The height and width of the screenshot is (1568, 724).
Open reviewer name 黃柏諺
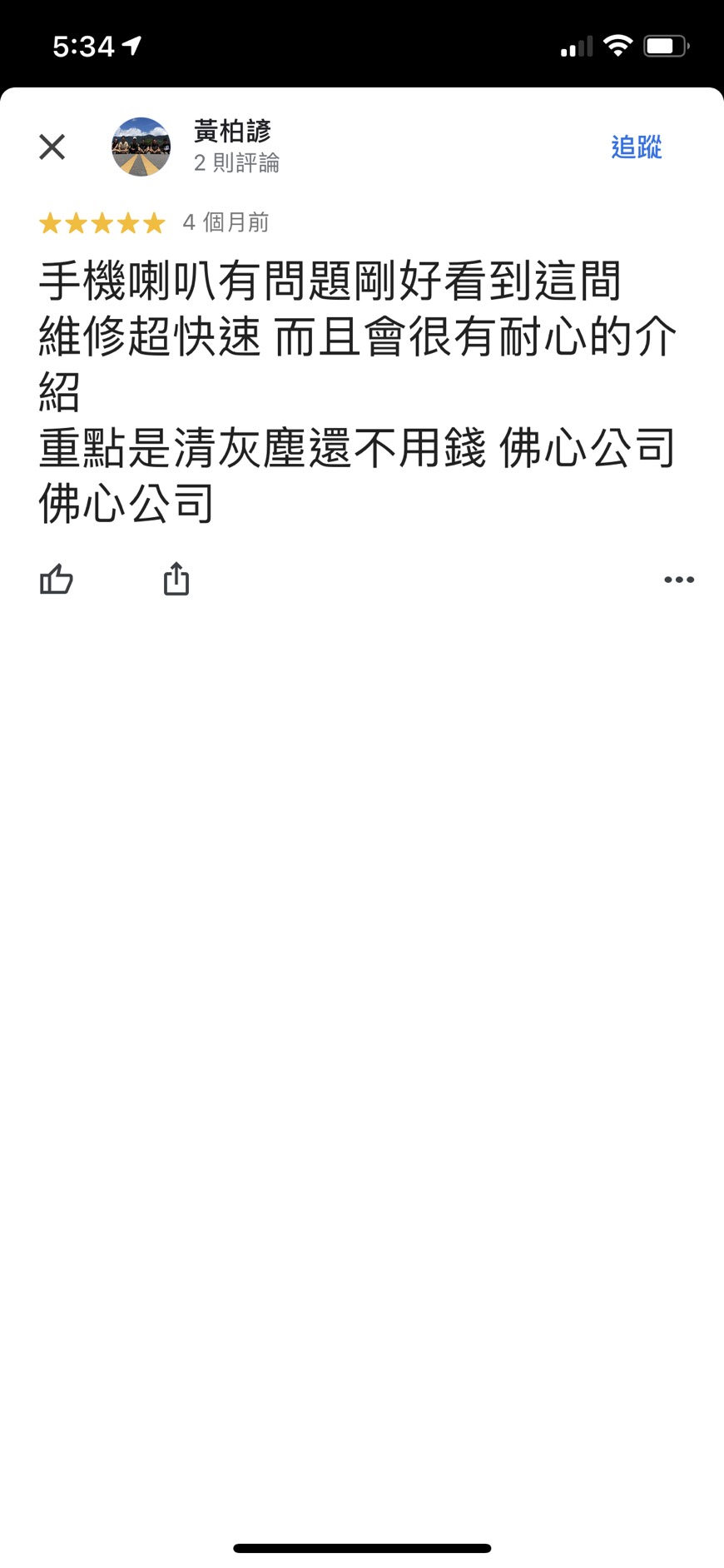pyautogui.click(x=232, y=132)
